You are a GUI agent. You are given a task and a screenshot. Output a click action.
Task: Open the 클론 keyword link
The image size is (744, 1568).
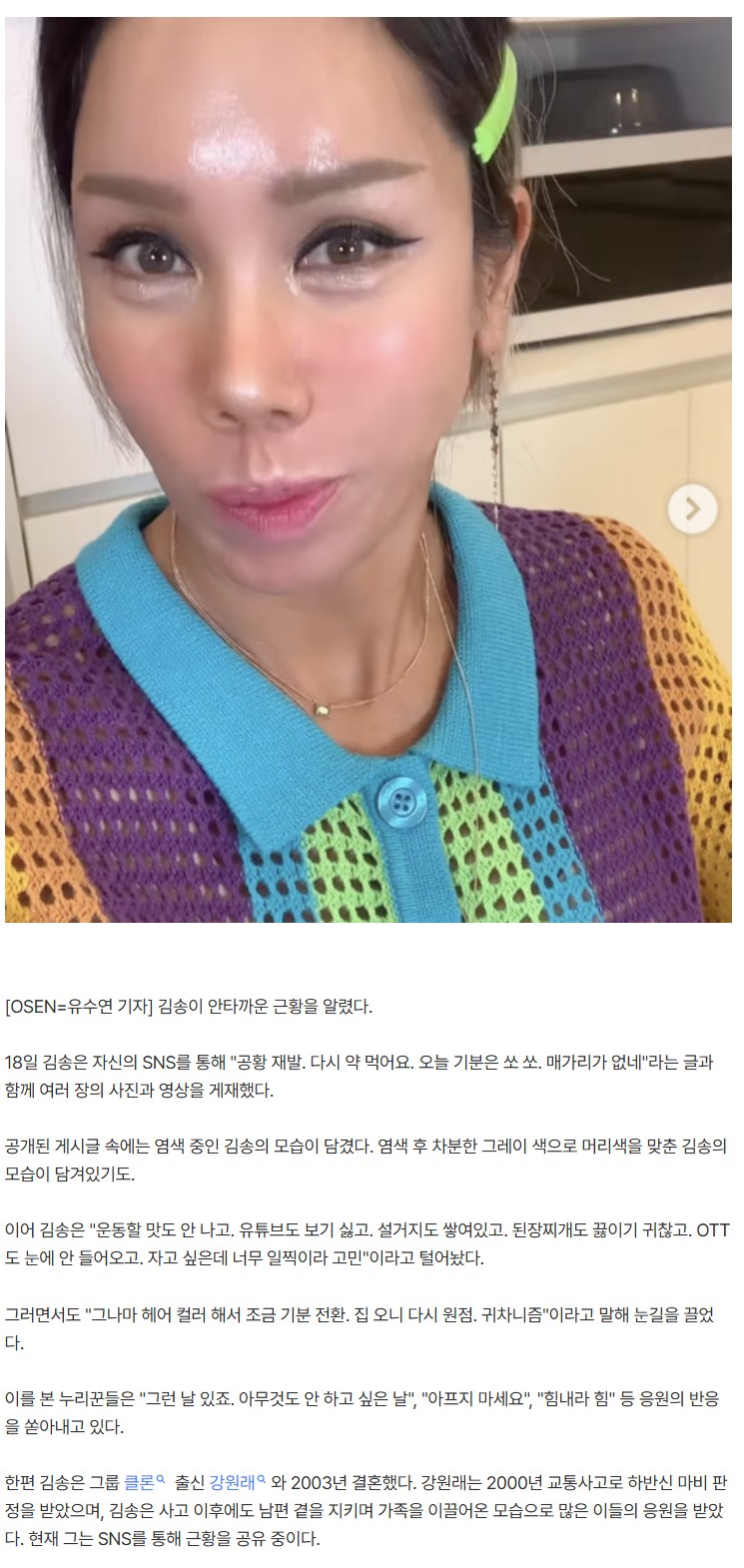click(140, 1481)
